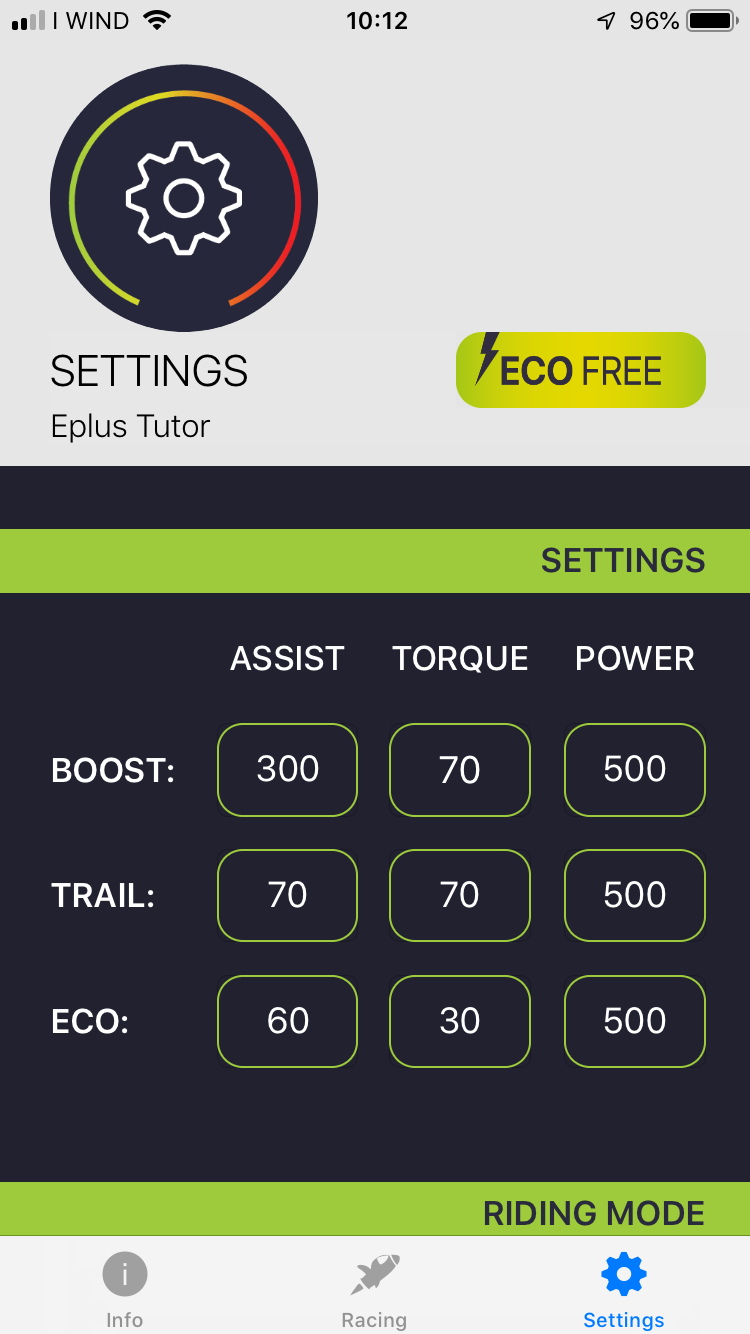Select the TRAIL power field 500
Screen dimensions: 750x1334
(635, 895)
